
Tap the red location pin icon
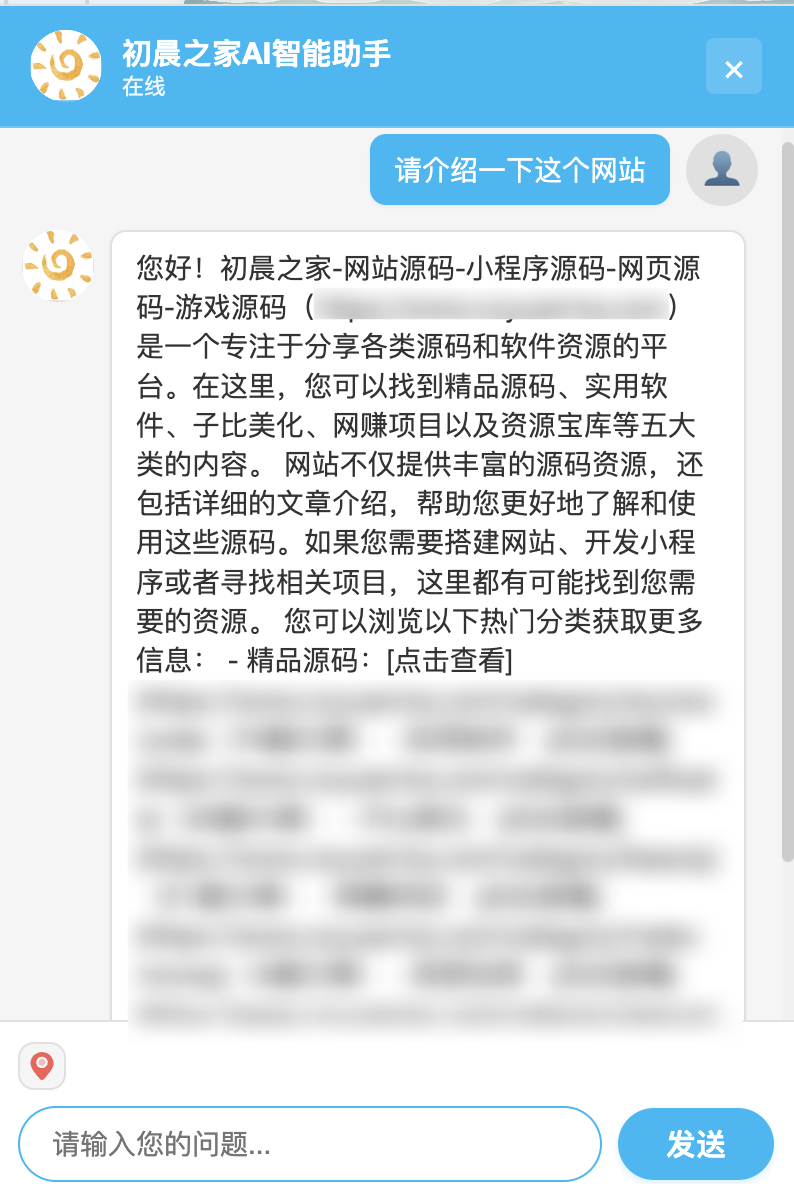pos(42,1065)
